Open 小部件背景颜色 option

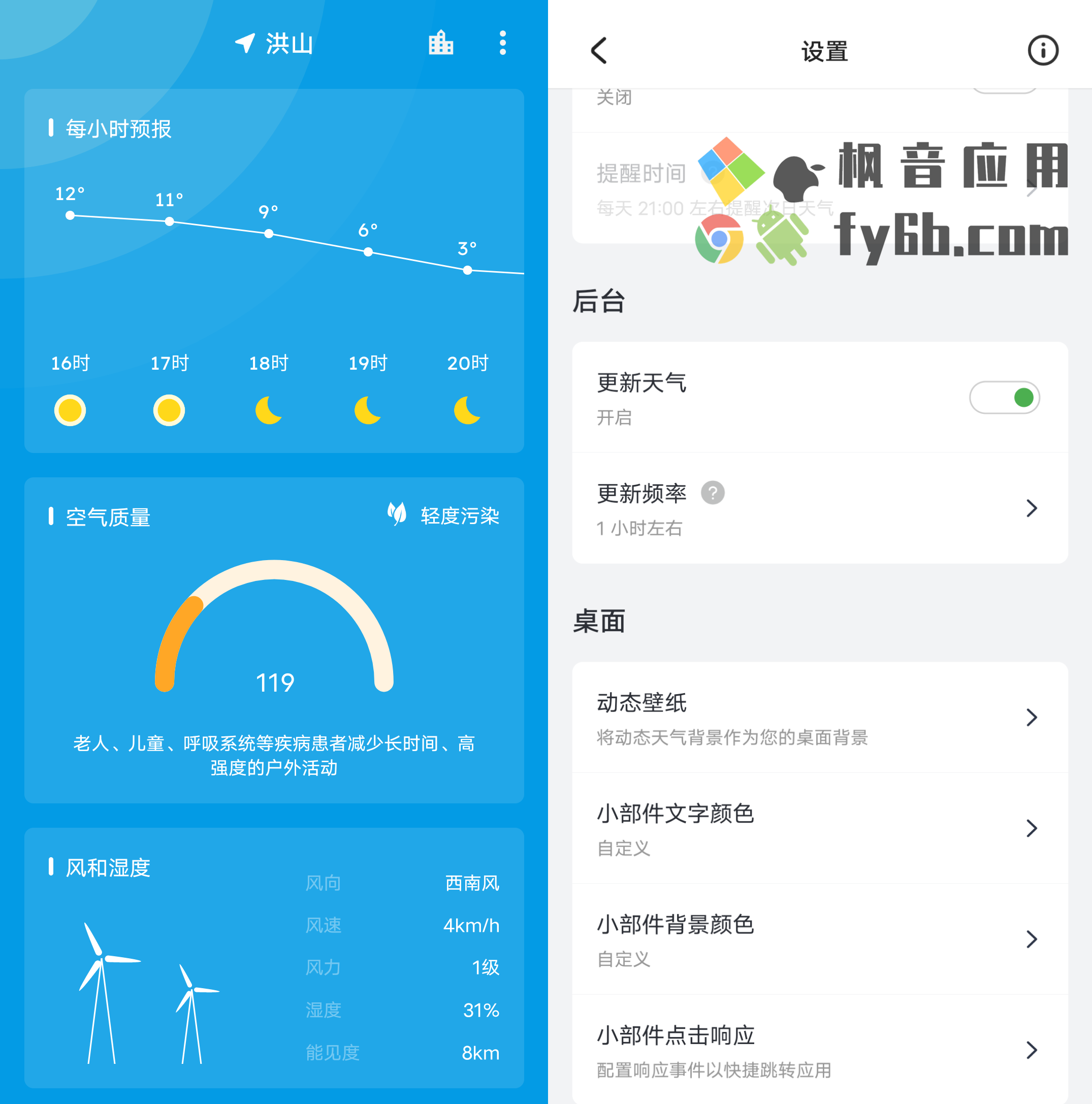click(x=819, y=939)
